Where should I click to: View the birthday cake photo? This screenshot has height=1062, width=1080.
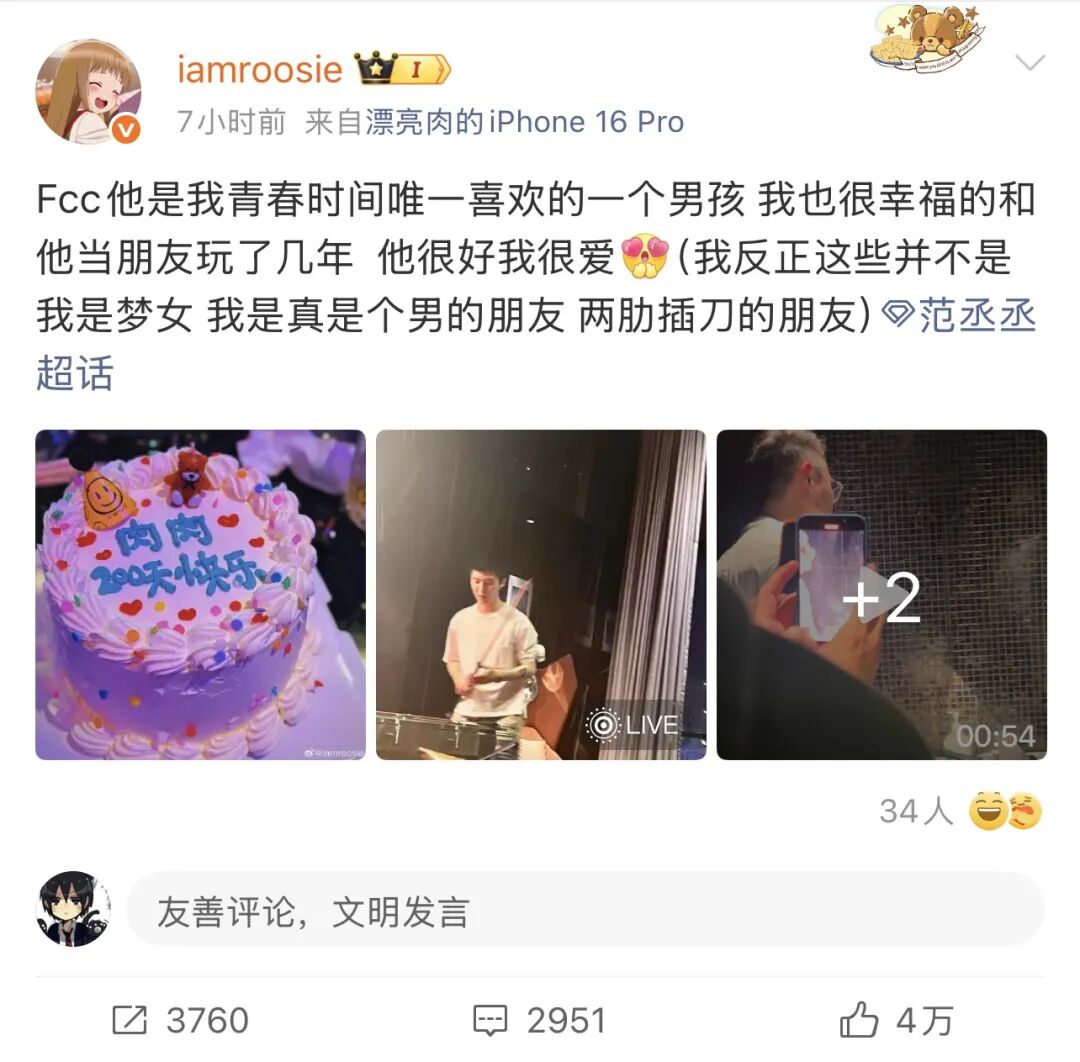click(200, 595)
